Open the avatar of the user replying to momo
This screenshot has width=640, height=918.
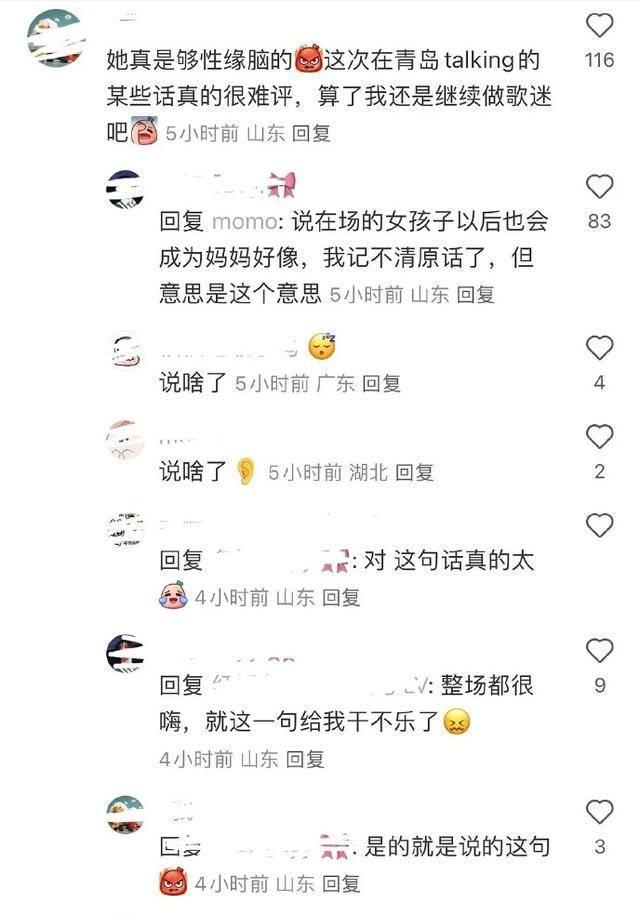(x=125, y=189)
